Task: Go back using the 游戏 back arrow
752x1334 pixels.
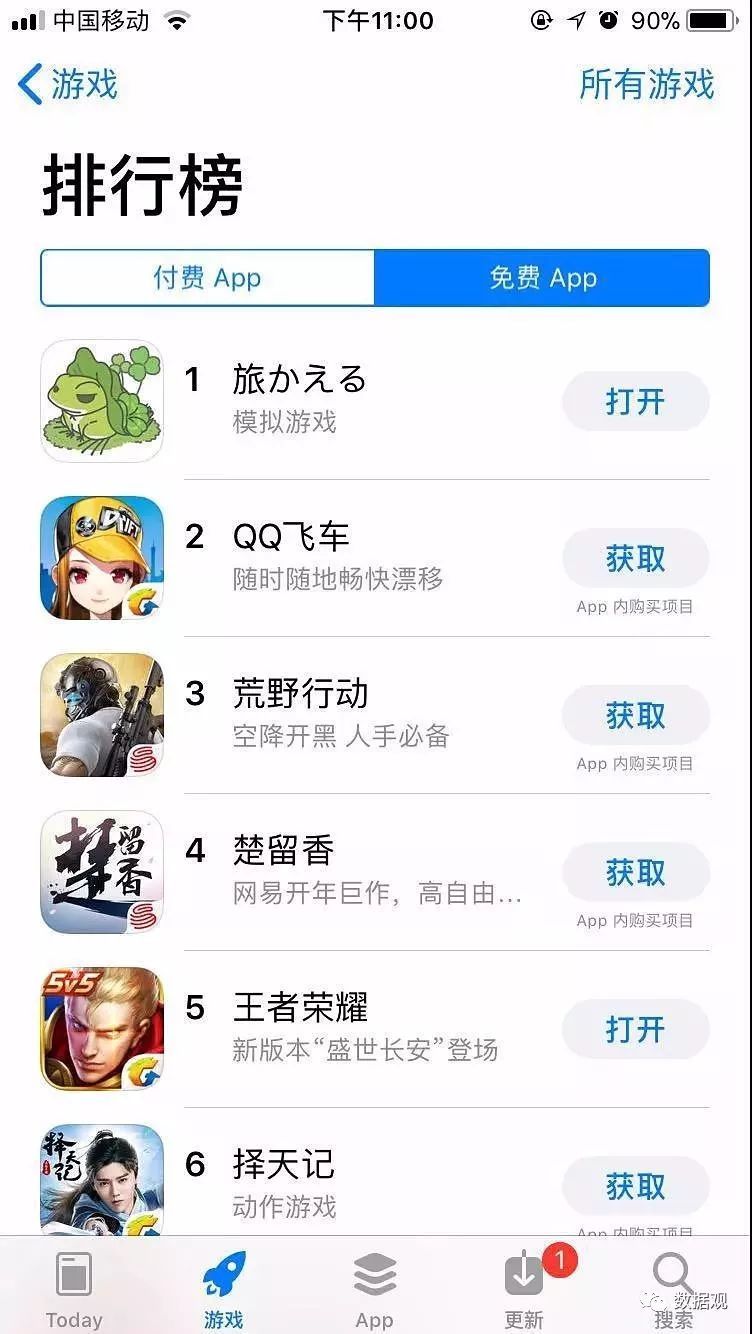Action: (x=65, y=87)
